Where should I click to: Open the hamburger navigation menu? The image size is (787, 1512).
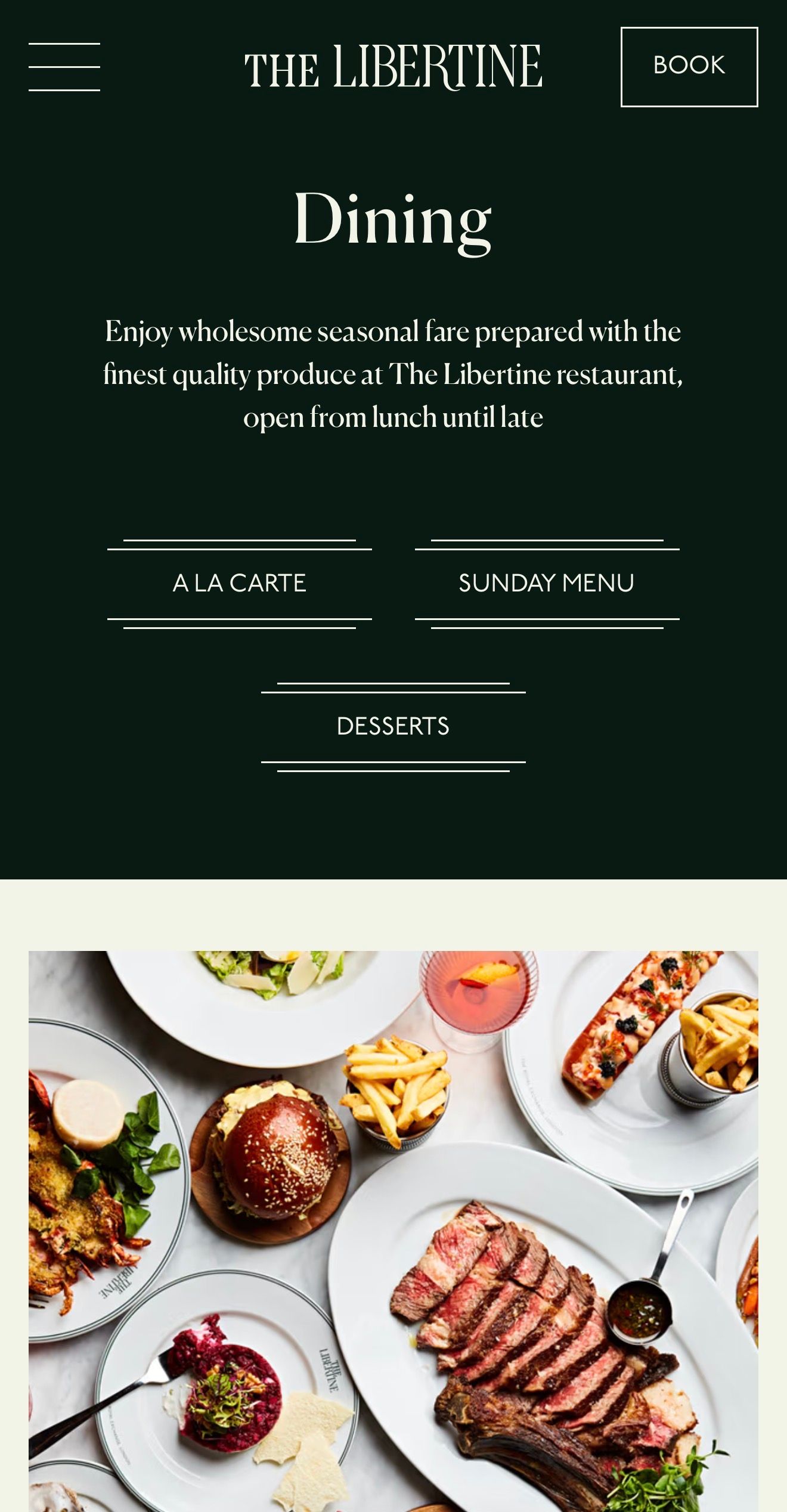tap(64, 67)
